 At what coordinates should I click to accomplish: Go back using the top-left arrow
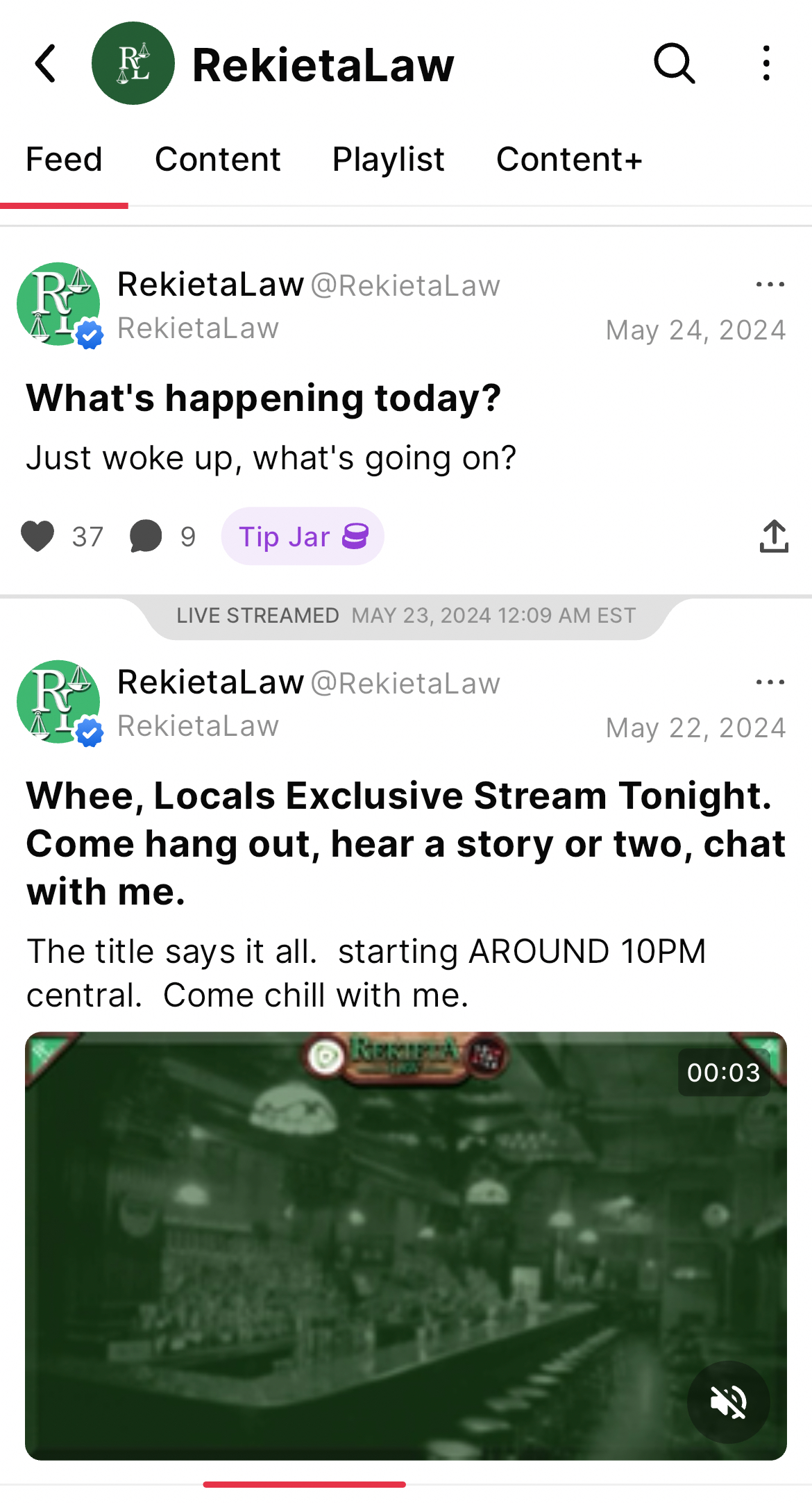click(46, 64)
